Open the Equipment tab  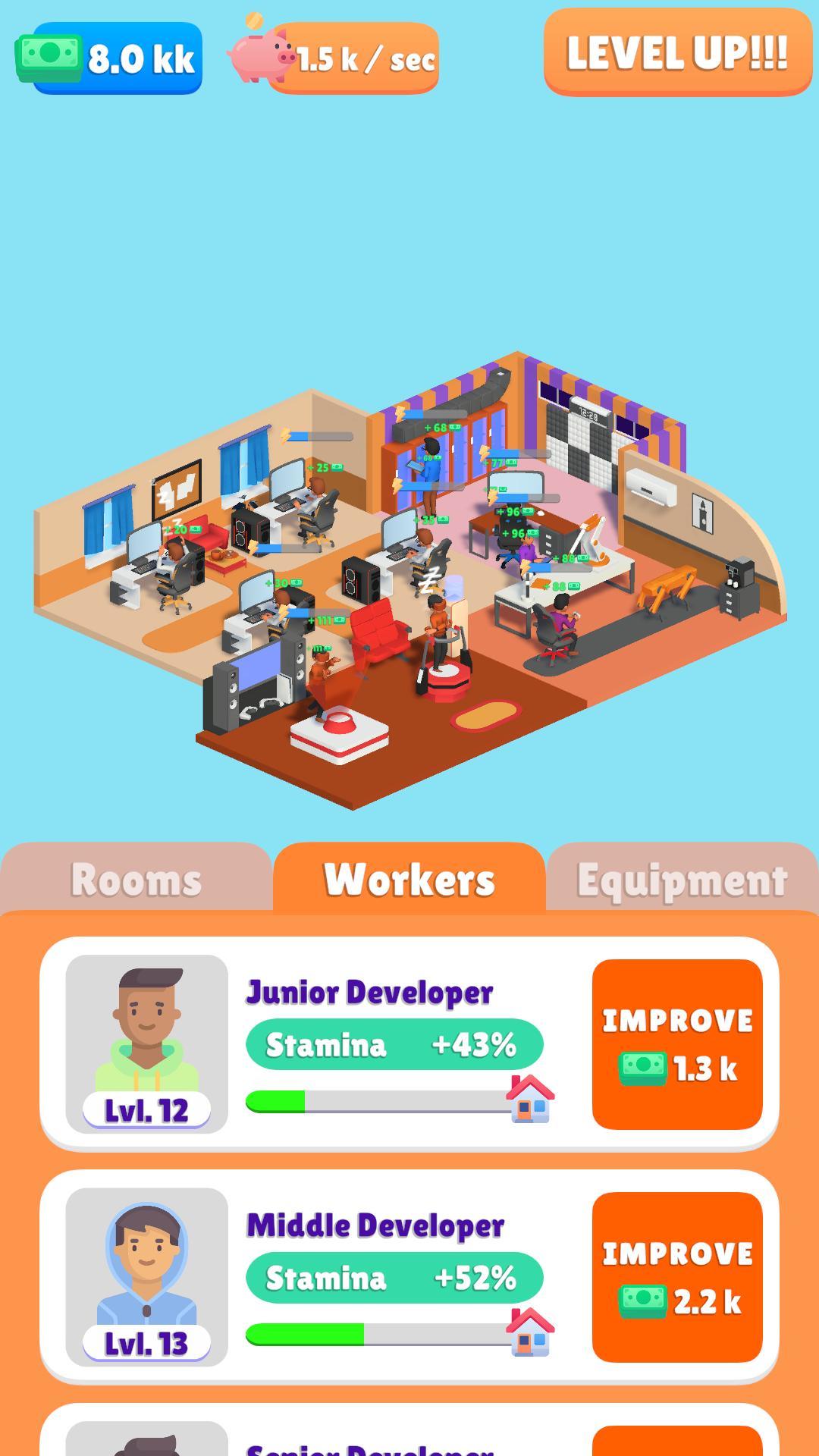click(x=682, y=880)
